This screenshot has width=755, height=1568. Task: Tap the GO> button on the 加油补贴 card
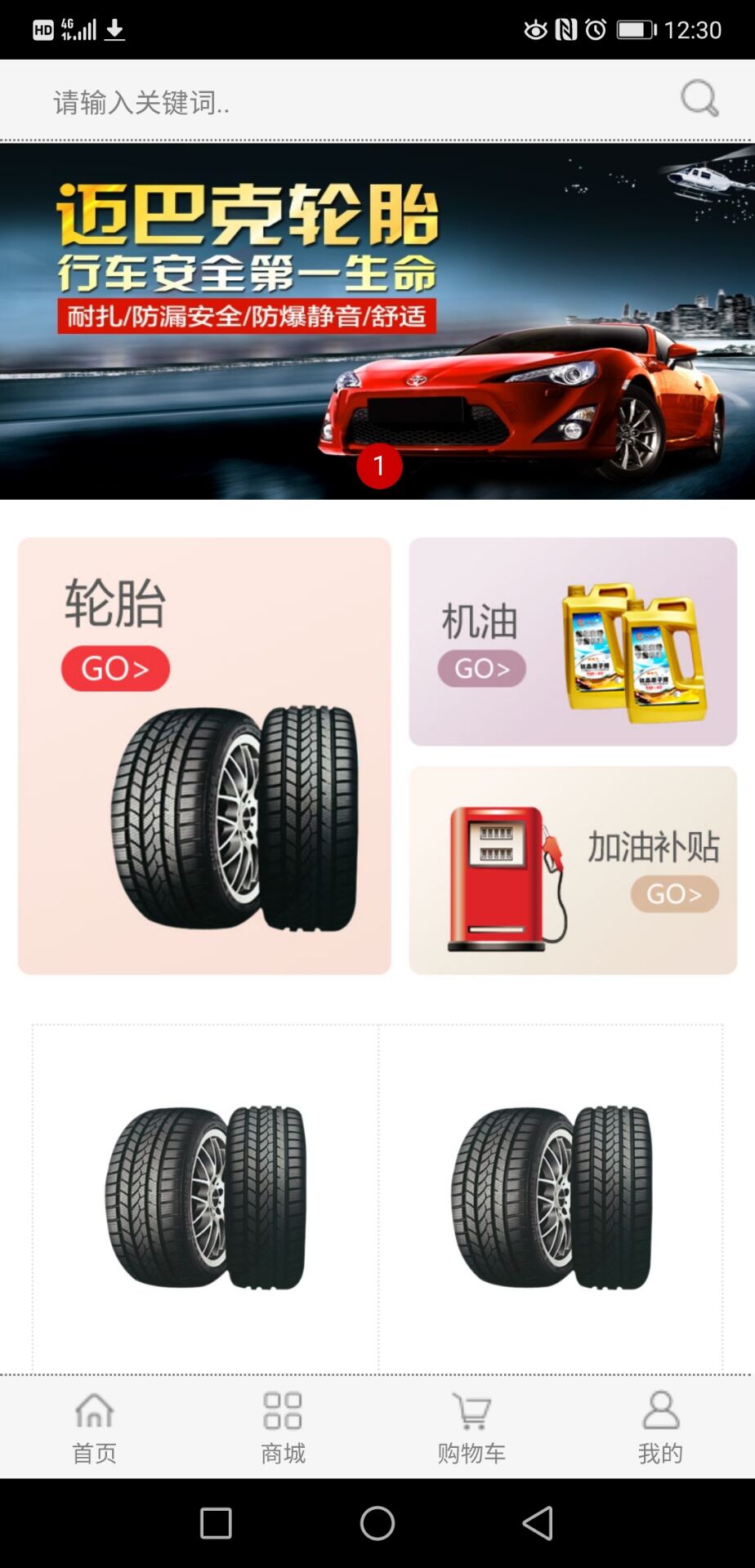click(x=672, y=893)
